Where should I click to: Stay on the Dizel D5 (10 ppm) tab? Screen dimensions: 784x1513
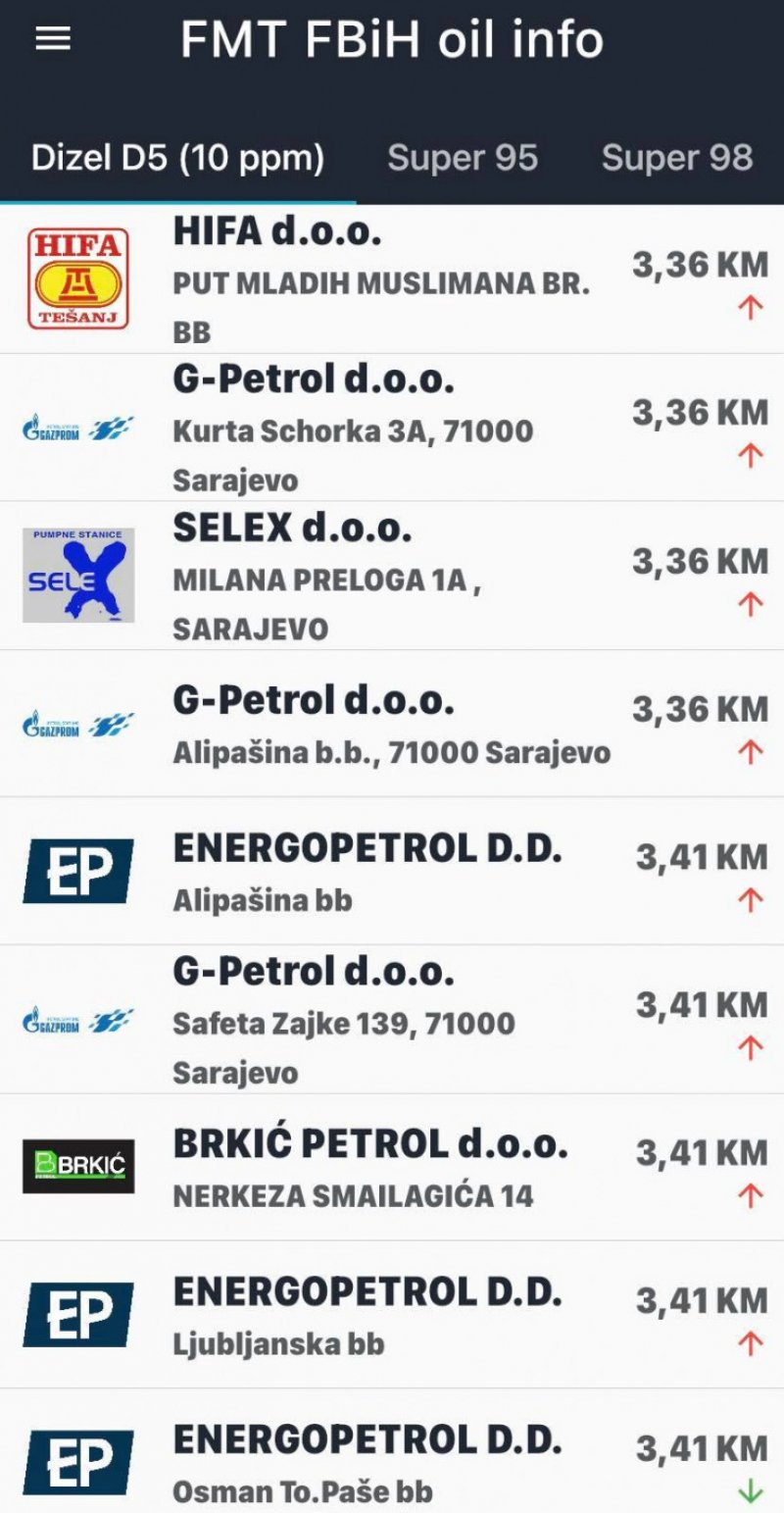coord(176,158)
